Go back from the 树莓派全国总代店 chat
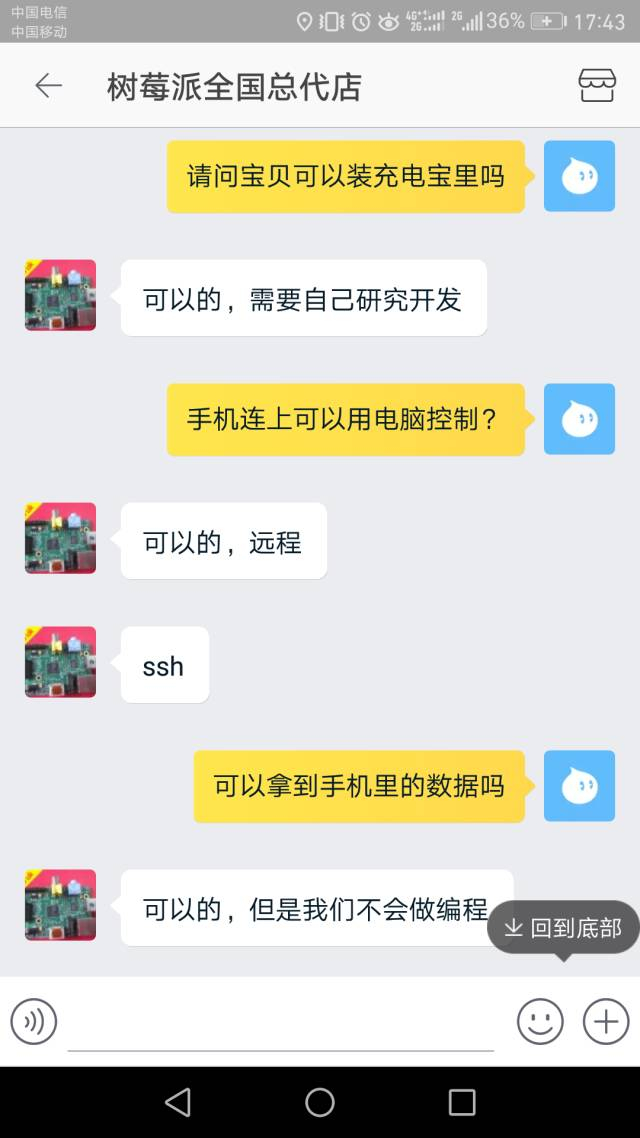Viewport: 640px width, 1138px height. click(48, 86)
